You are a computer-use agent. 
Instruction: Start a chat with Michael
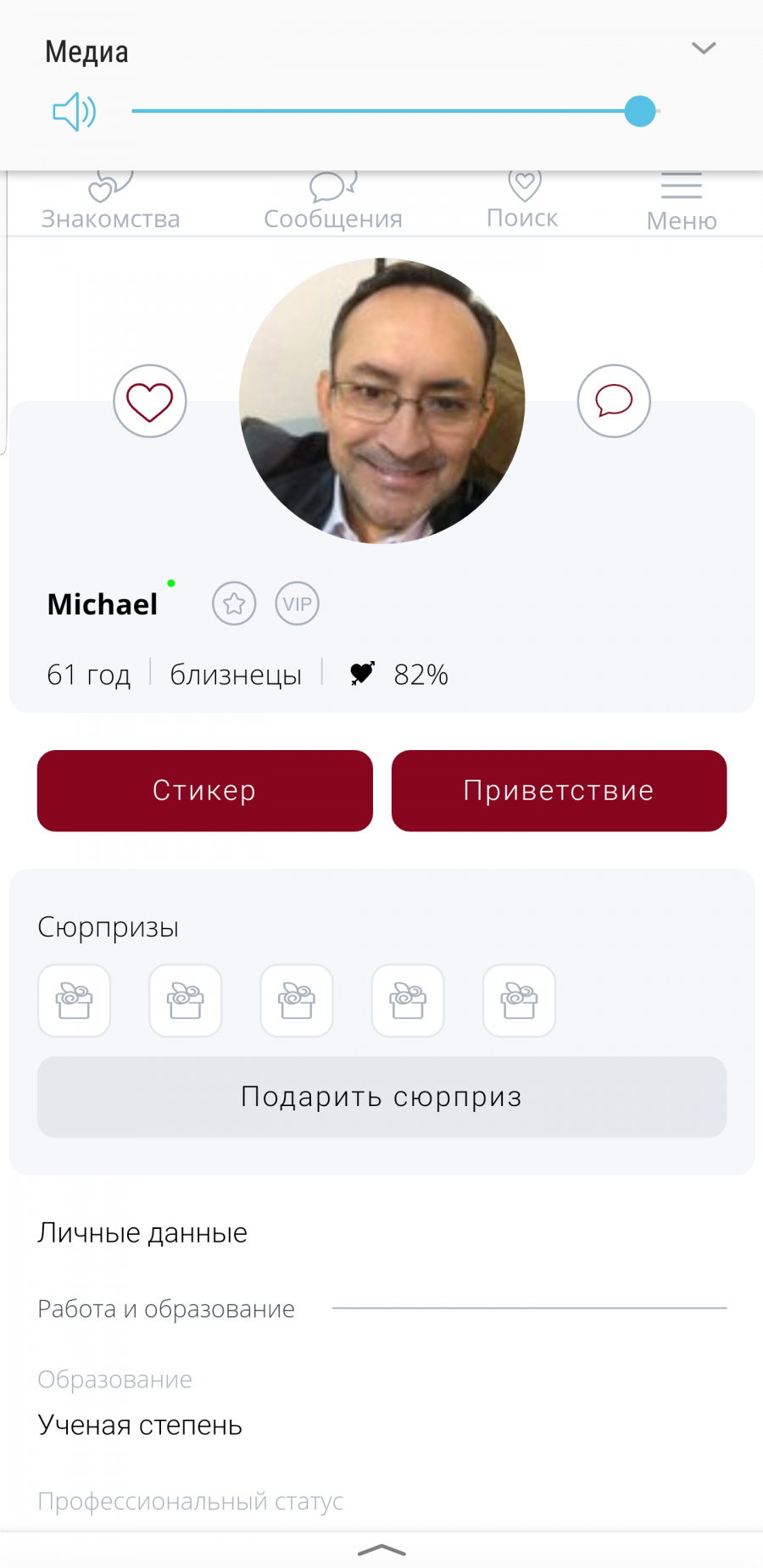[614, 401]
